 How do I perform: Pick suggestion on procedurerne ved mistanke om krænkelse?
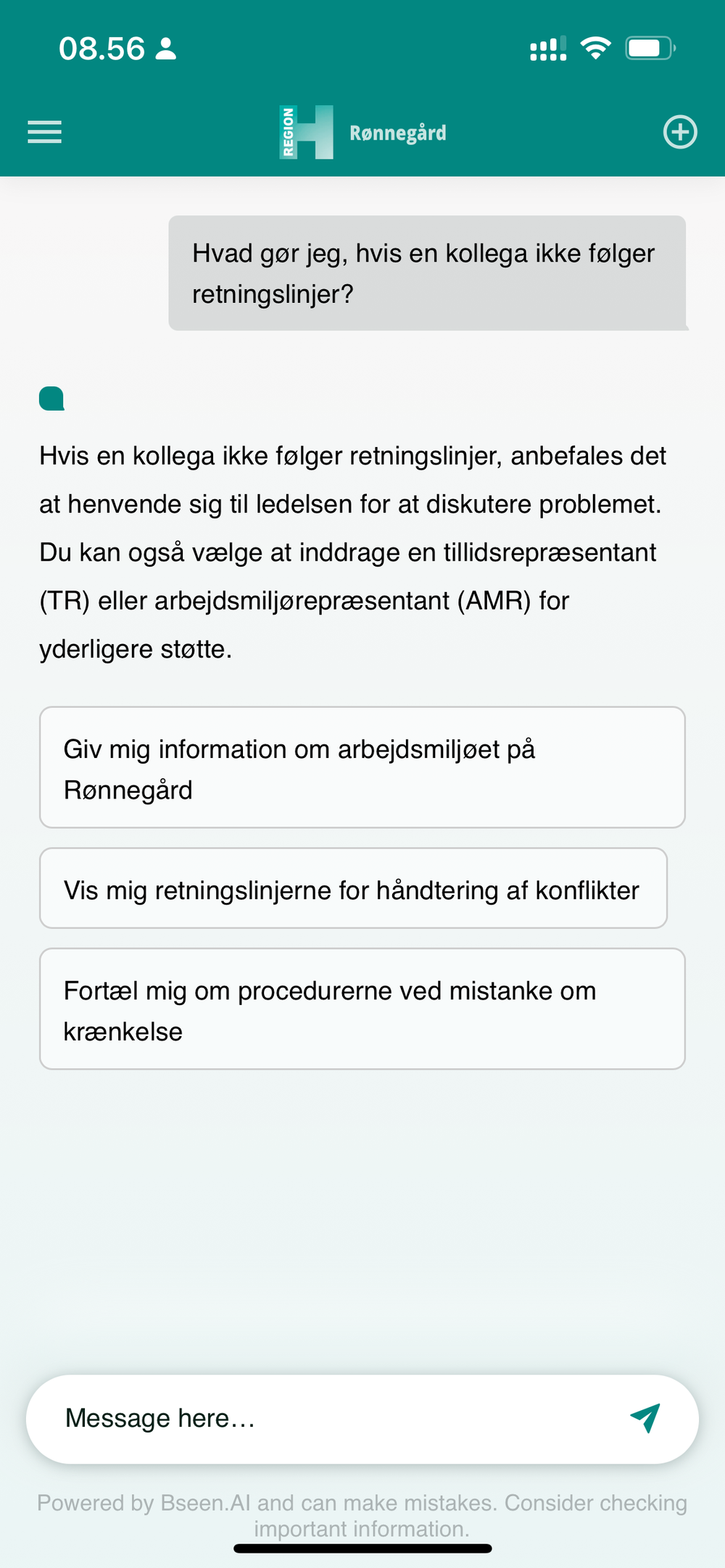coord(362,1009)
